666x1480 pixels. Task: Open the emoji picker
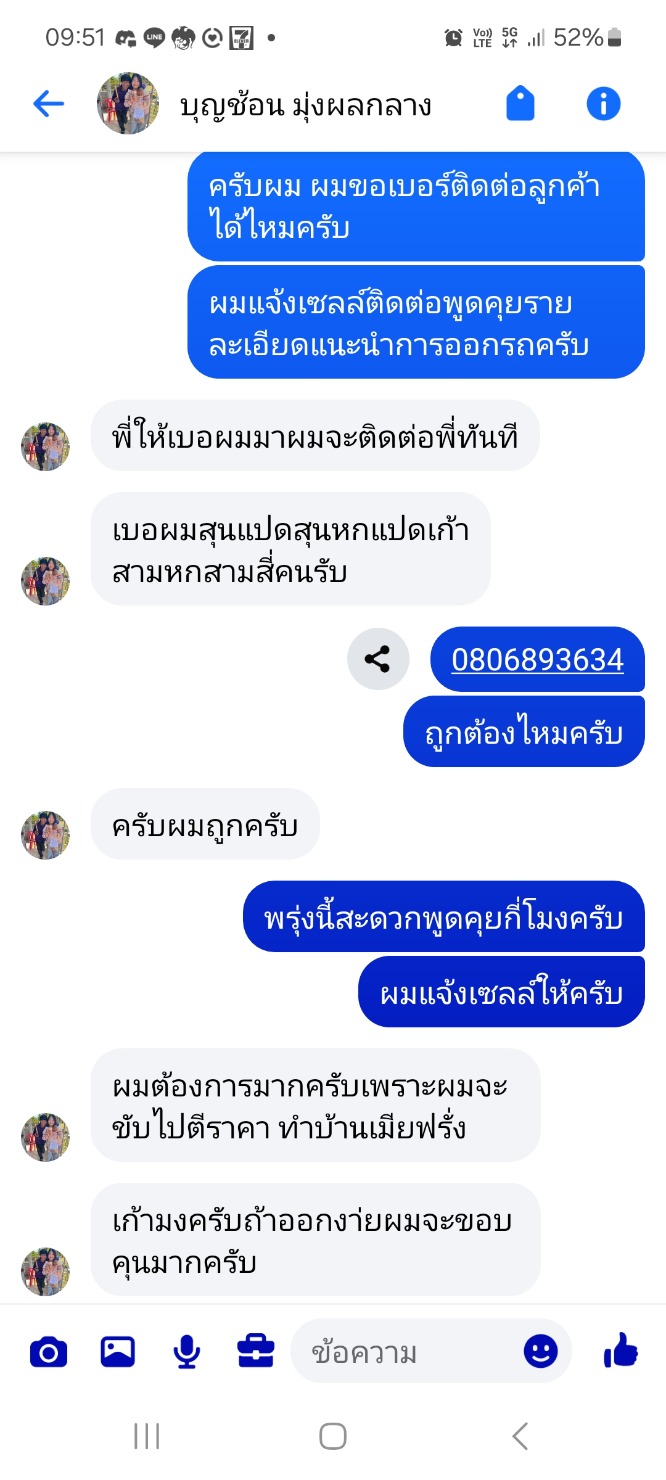(540, 1352)
